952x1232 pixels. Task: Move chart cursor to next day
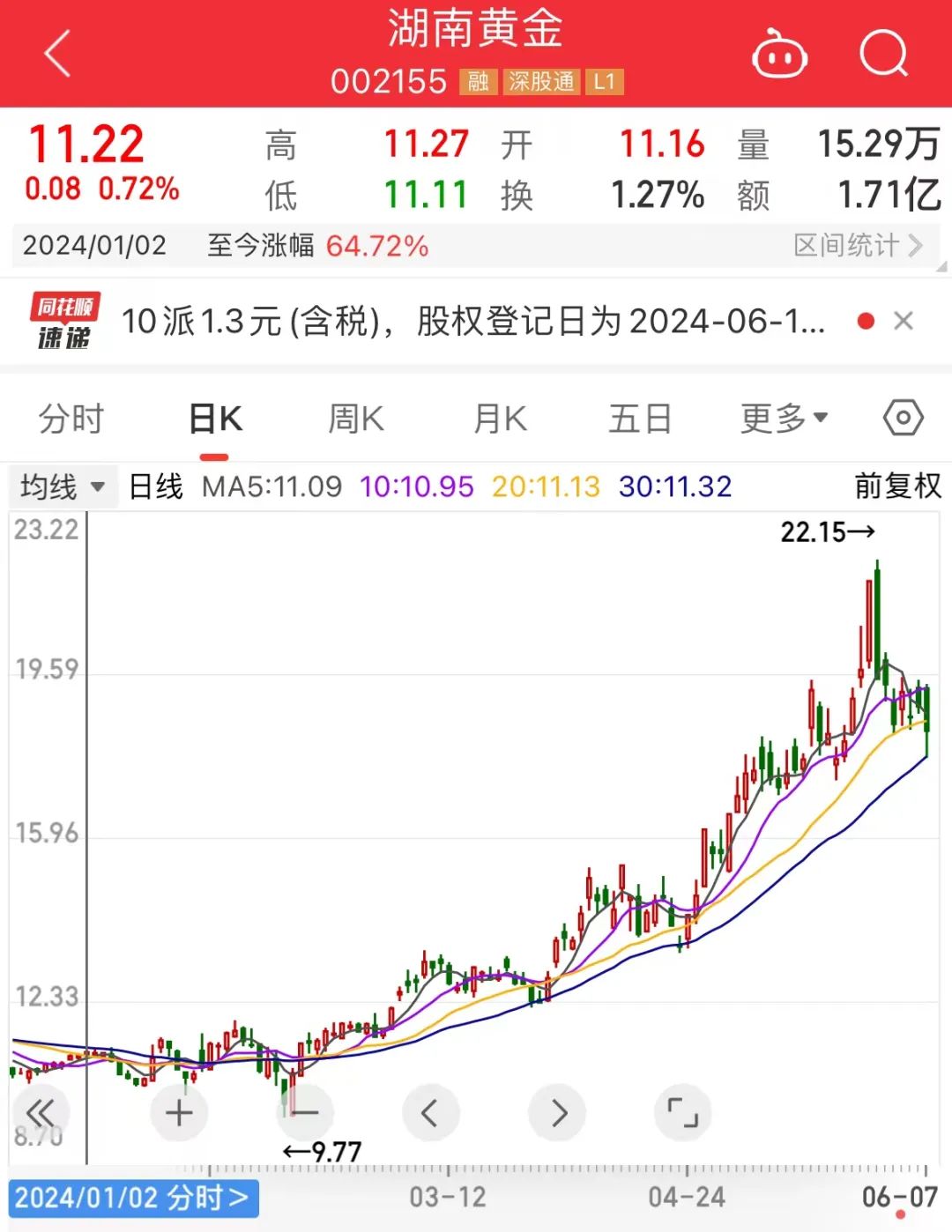pos(557,1113)
